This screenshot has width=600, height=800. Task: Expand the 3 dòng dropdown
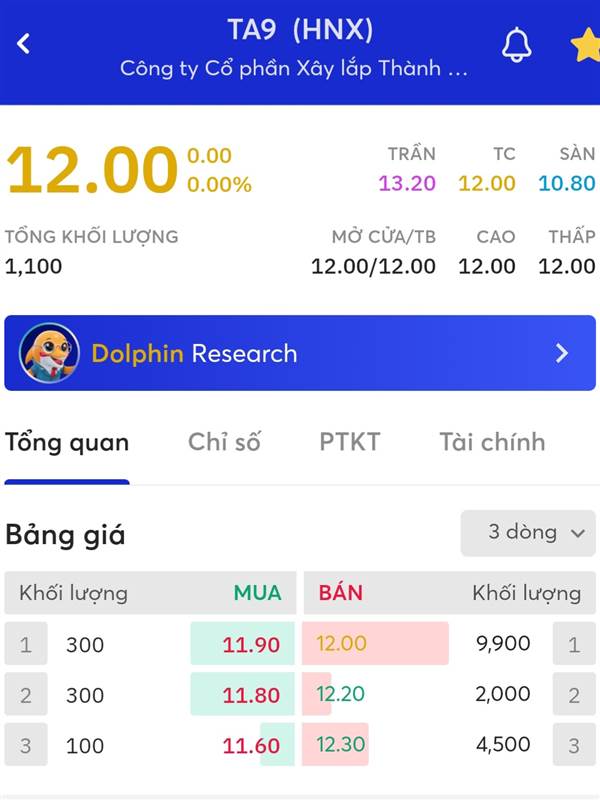pos(528,533)
